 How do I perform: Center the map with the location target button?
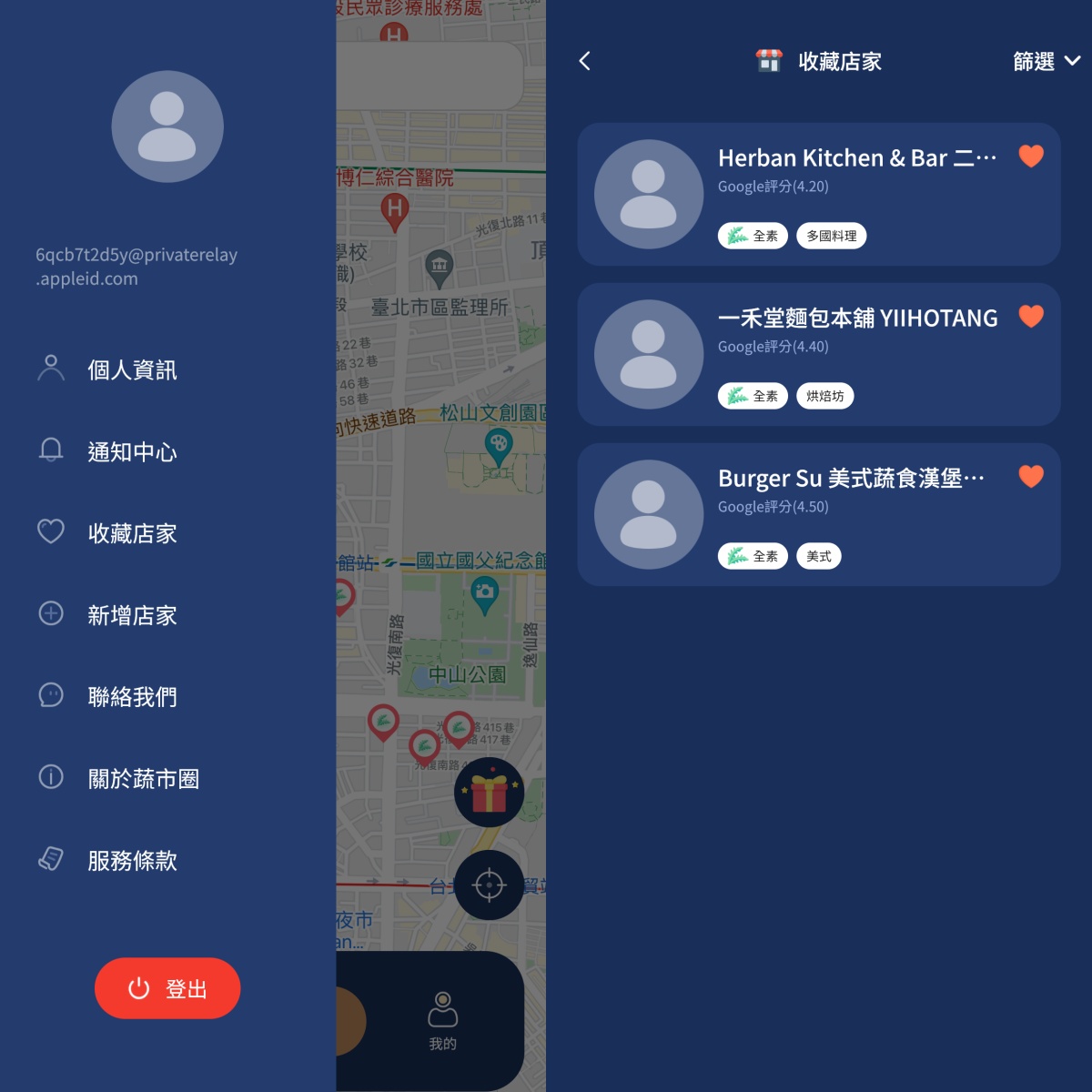pos(489,885)
